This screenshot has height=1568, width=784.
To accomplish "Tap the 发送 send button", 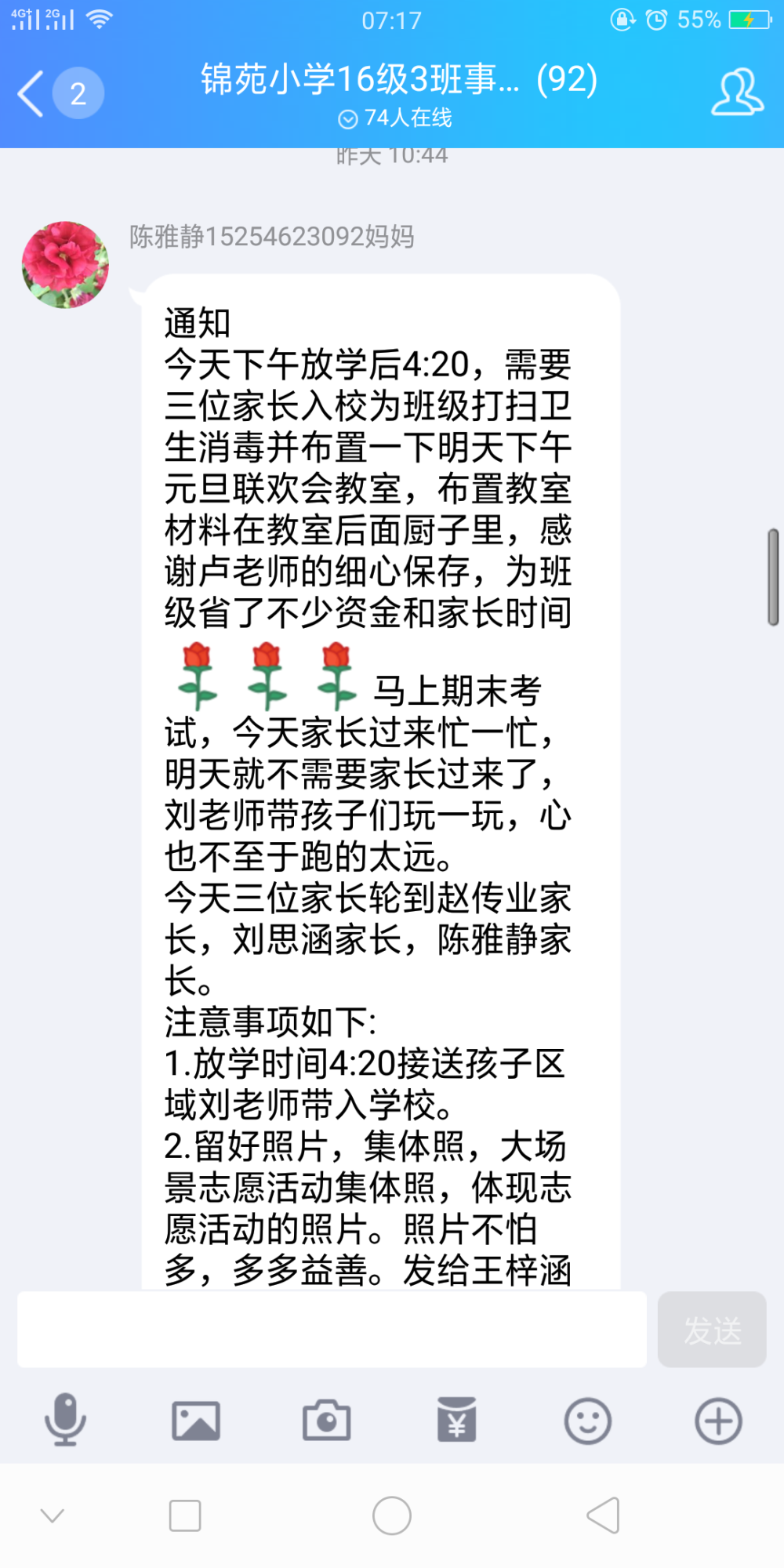I will [x=712, y=1330].
